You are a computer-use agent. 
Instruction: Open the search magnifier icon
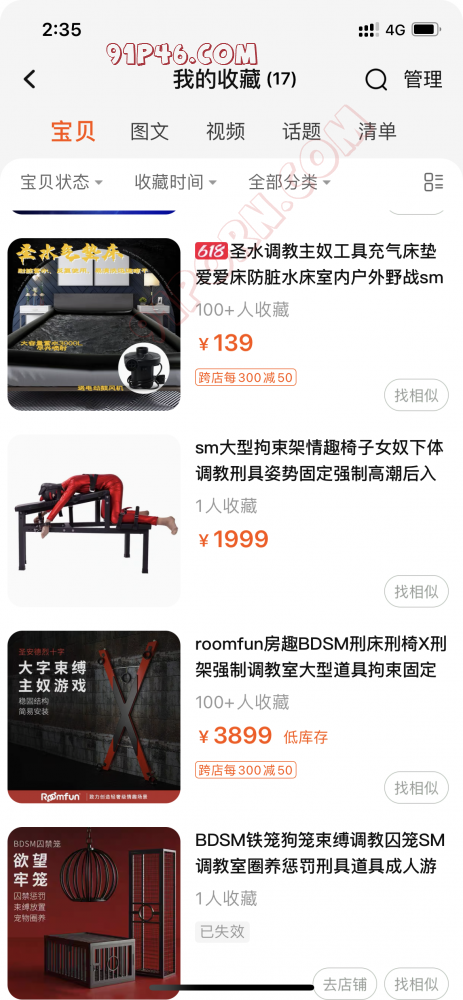click(376, 80)
